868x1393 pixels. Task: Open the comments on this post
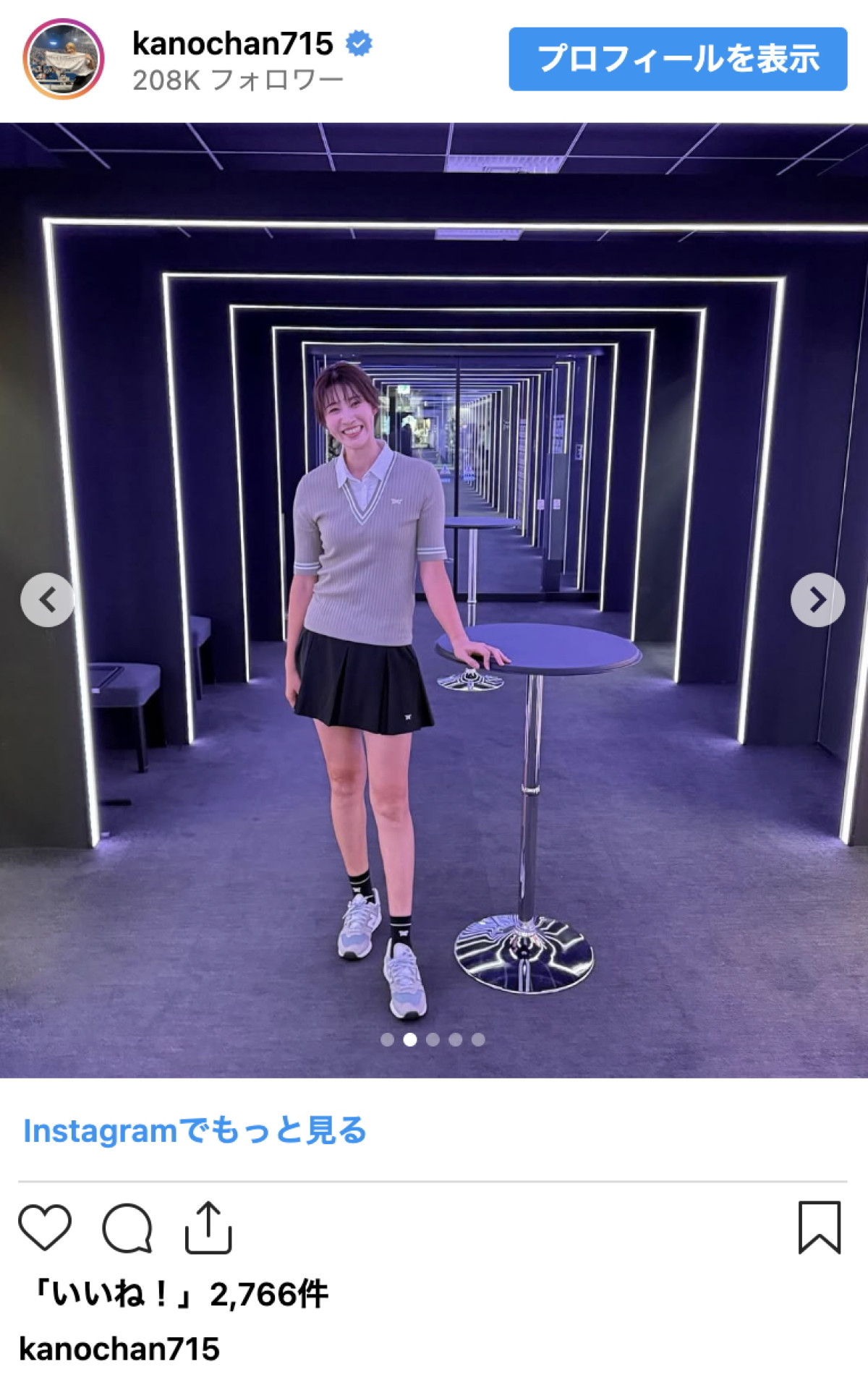coord(127,1227)
